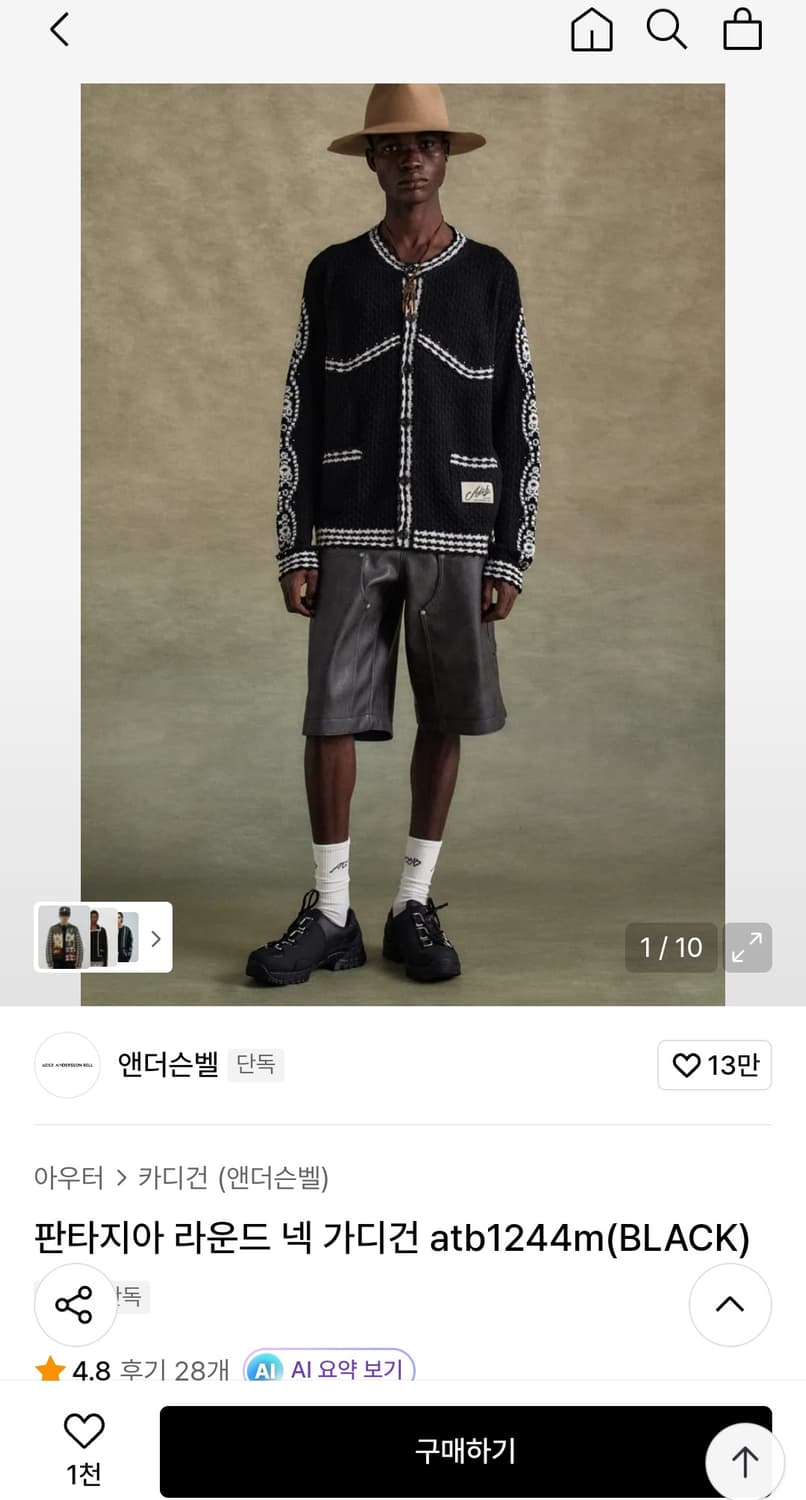Collapse the section using the circular chevron
Screen dimensions: 806x1500
[x=730, y=1305]
